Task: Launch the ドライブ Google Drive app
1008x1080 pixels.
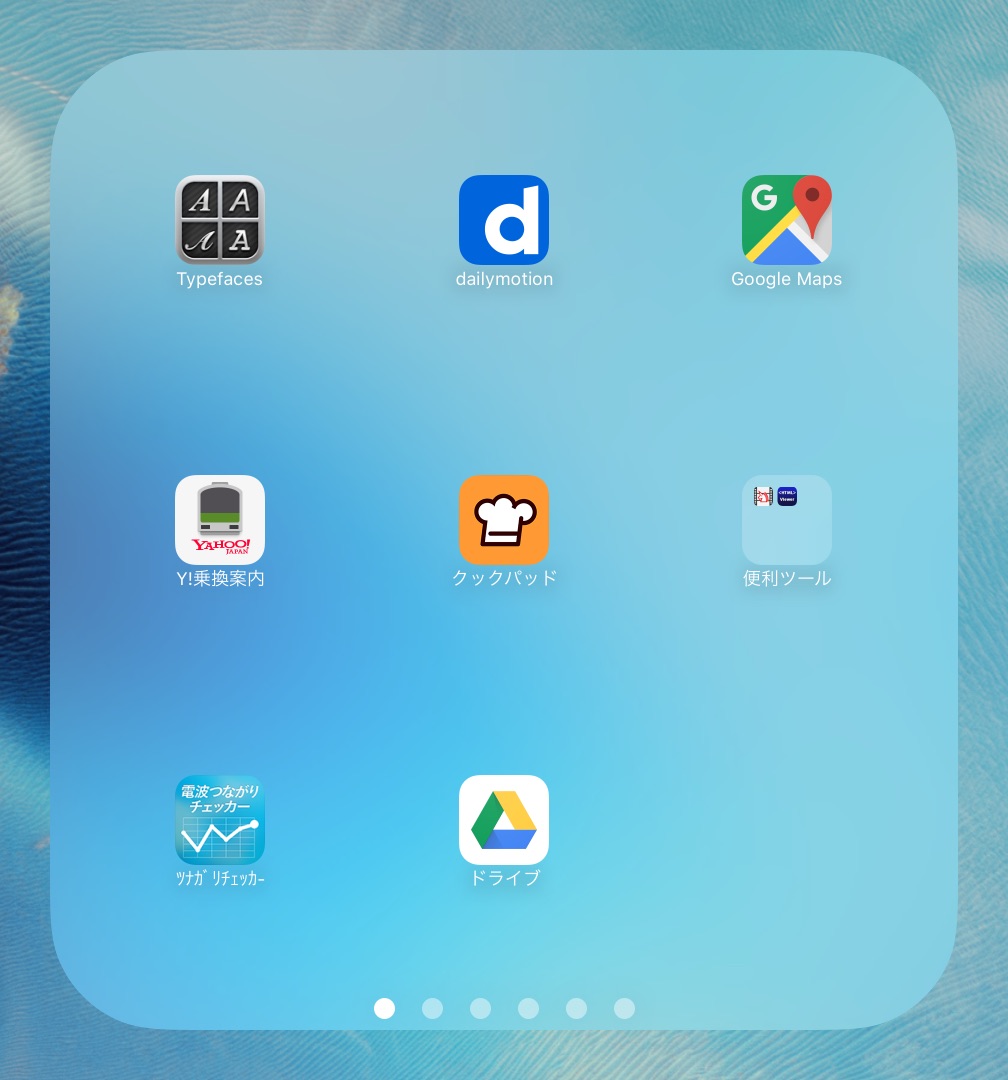Action: 504,820
